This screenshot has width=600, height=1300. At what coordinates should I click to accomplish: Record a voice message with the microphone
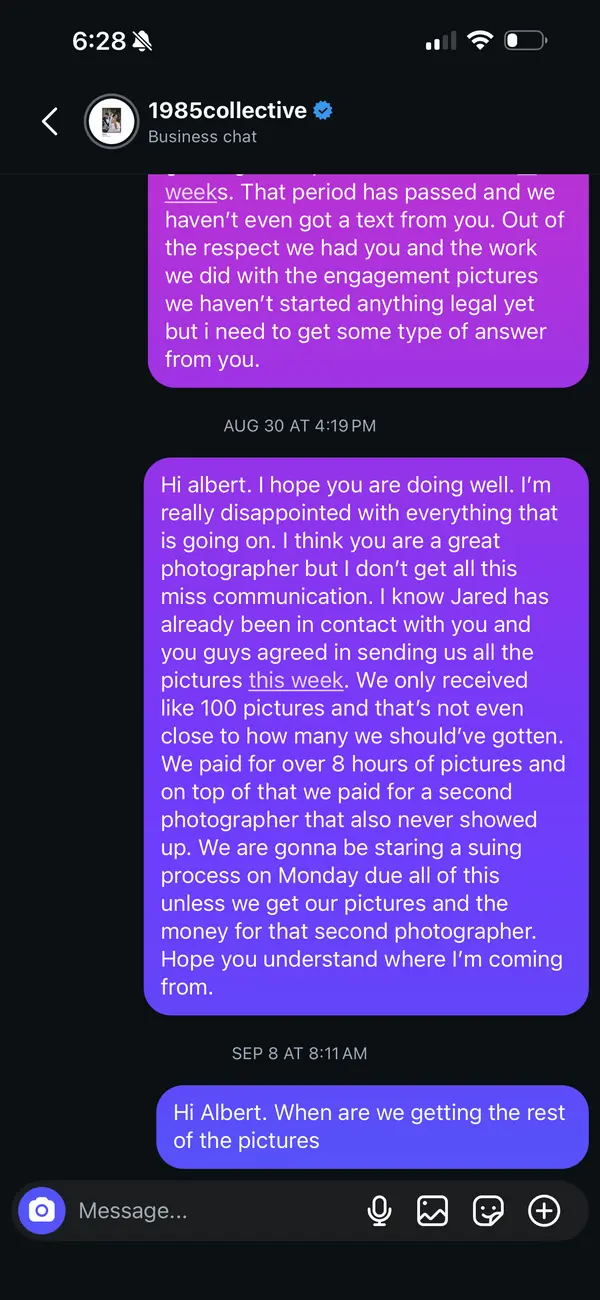click(379, 1211)
